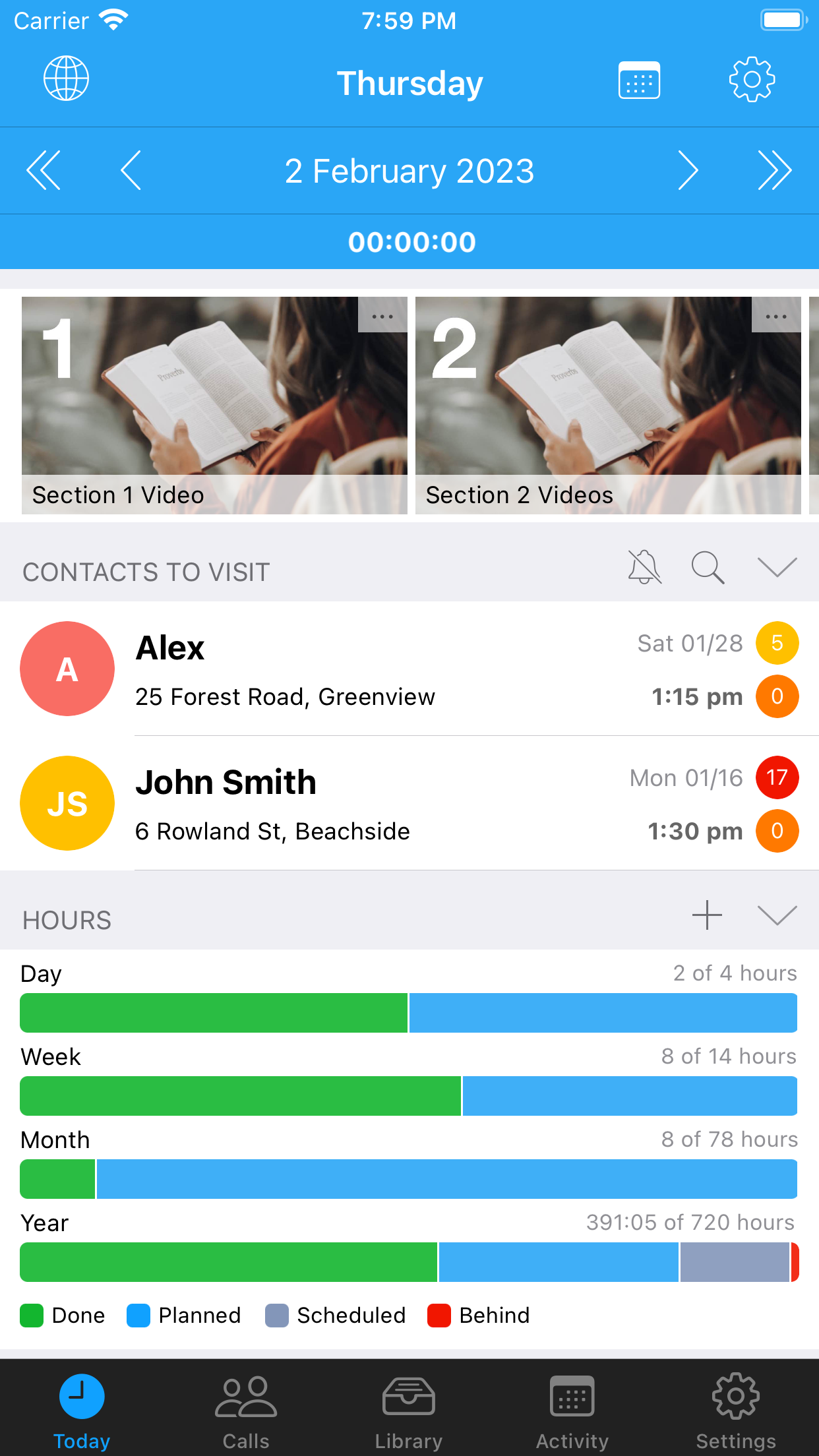The image size is (819, 1456).
Task: Tap the gear icon in the header
Action: click(752, 80)
